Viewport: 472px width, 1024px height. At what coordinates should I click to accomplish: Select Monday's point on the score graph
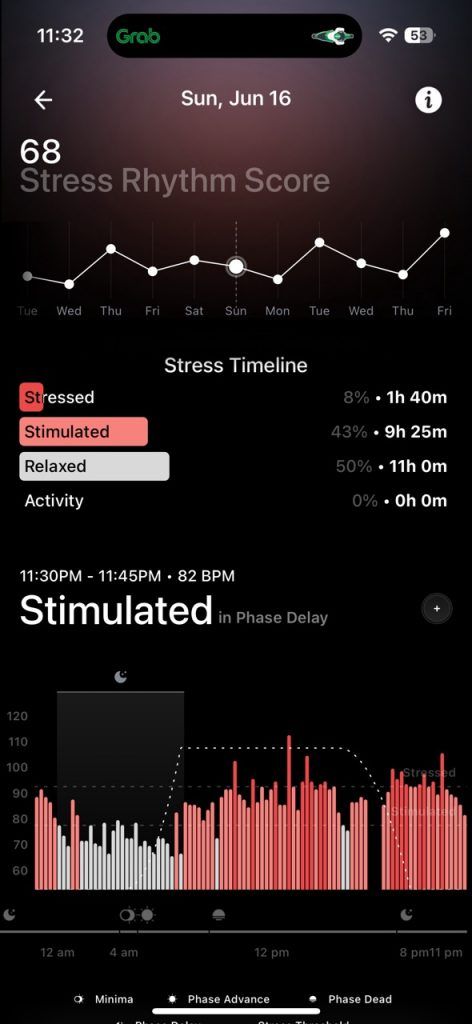pos(277,279)
